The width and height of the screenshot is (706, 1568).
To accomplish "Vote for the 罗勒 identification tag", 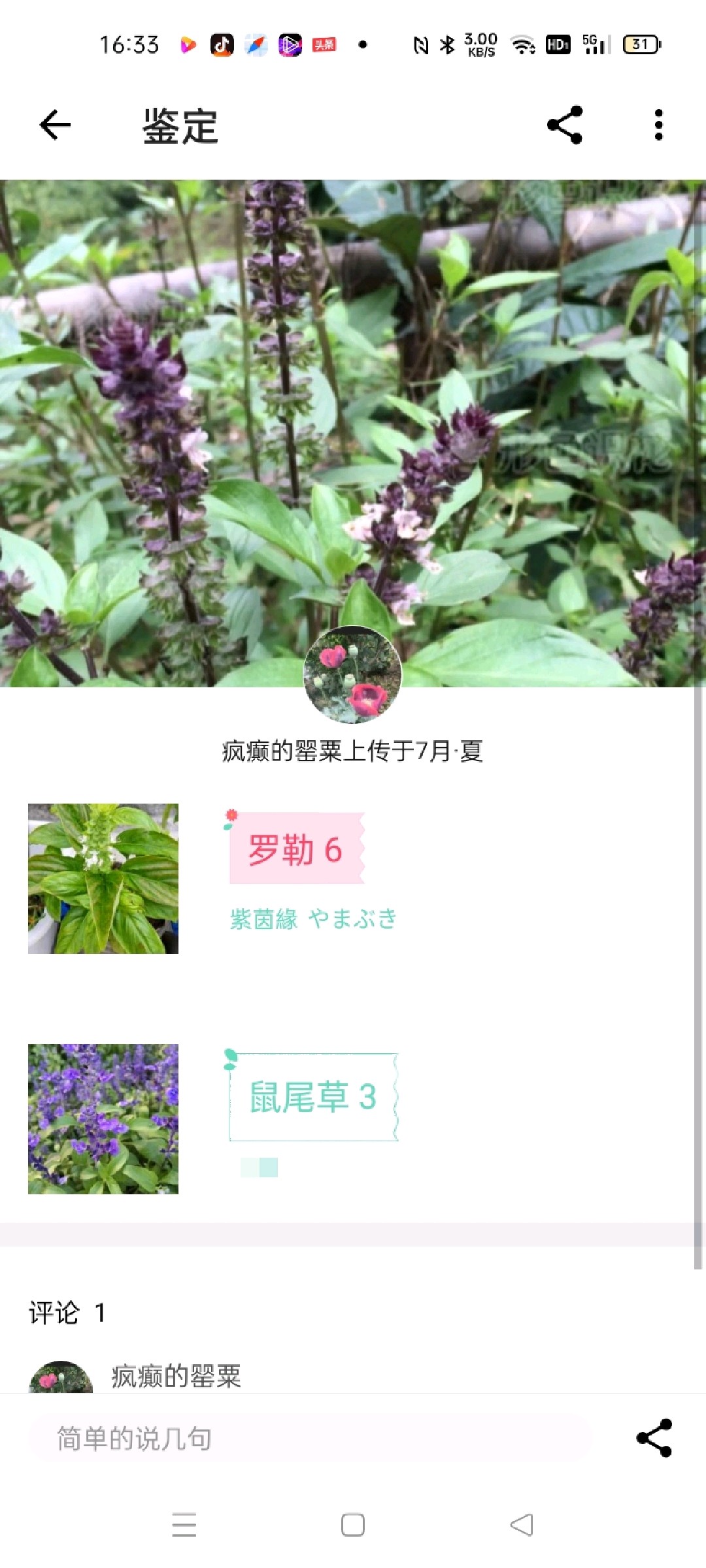I will [x=295, y=849].
